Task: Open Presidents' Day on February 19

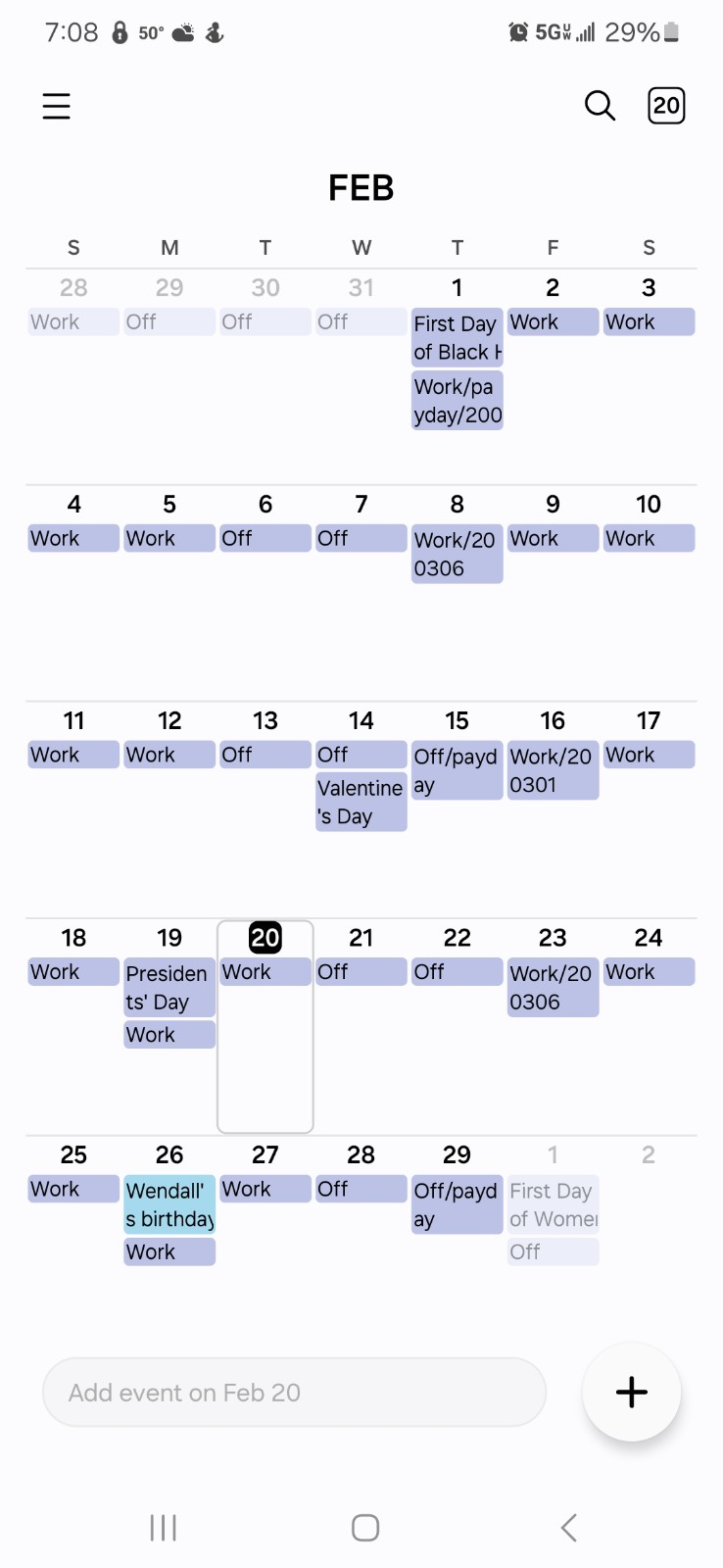Action: click(x=169, y=988)
